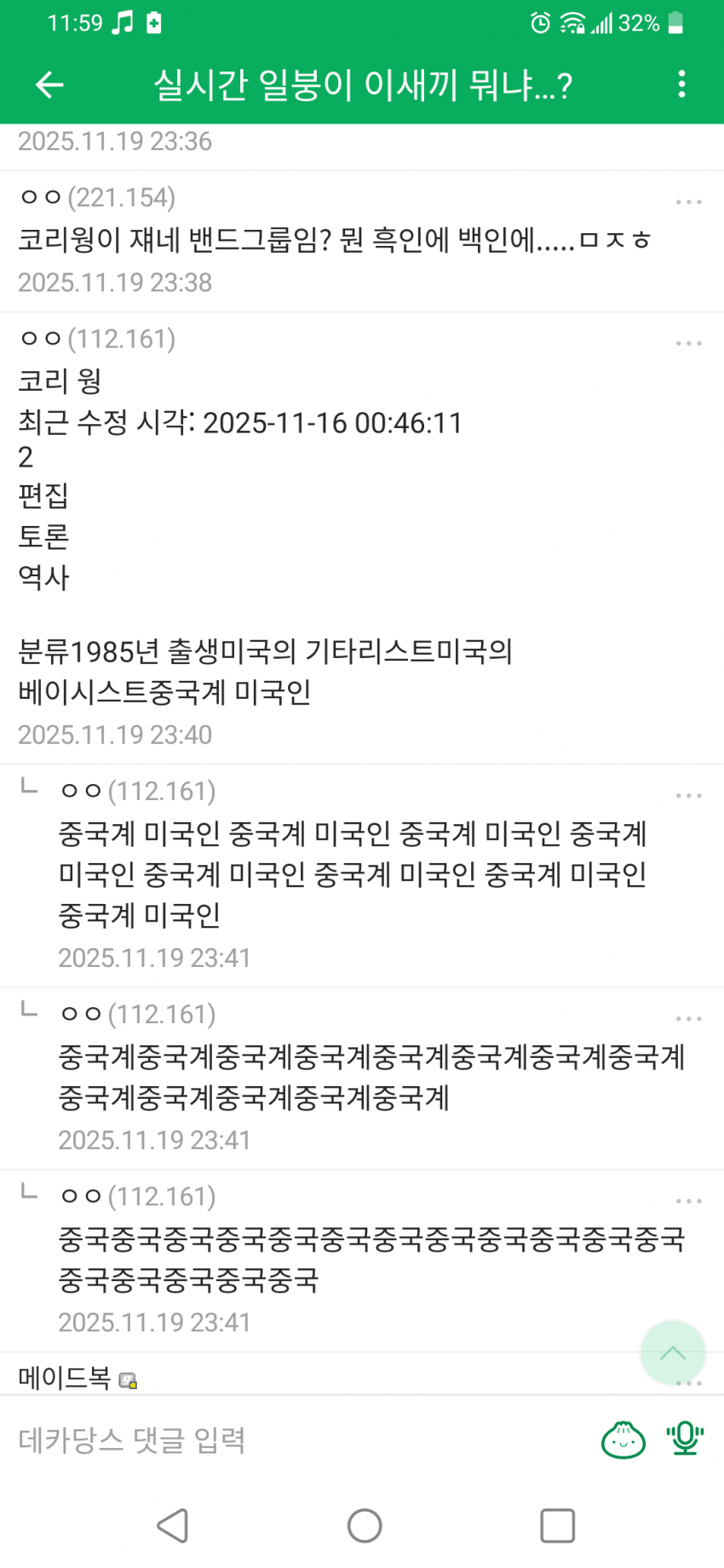Open options for the 코리 웡 comment at 23:40
The width and height of the screenshot is (724, 1568).
tap(688, 344)
